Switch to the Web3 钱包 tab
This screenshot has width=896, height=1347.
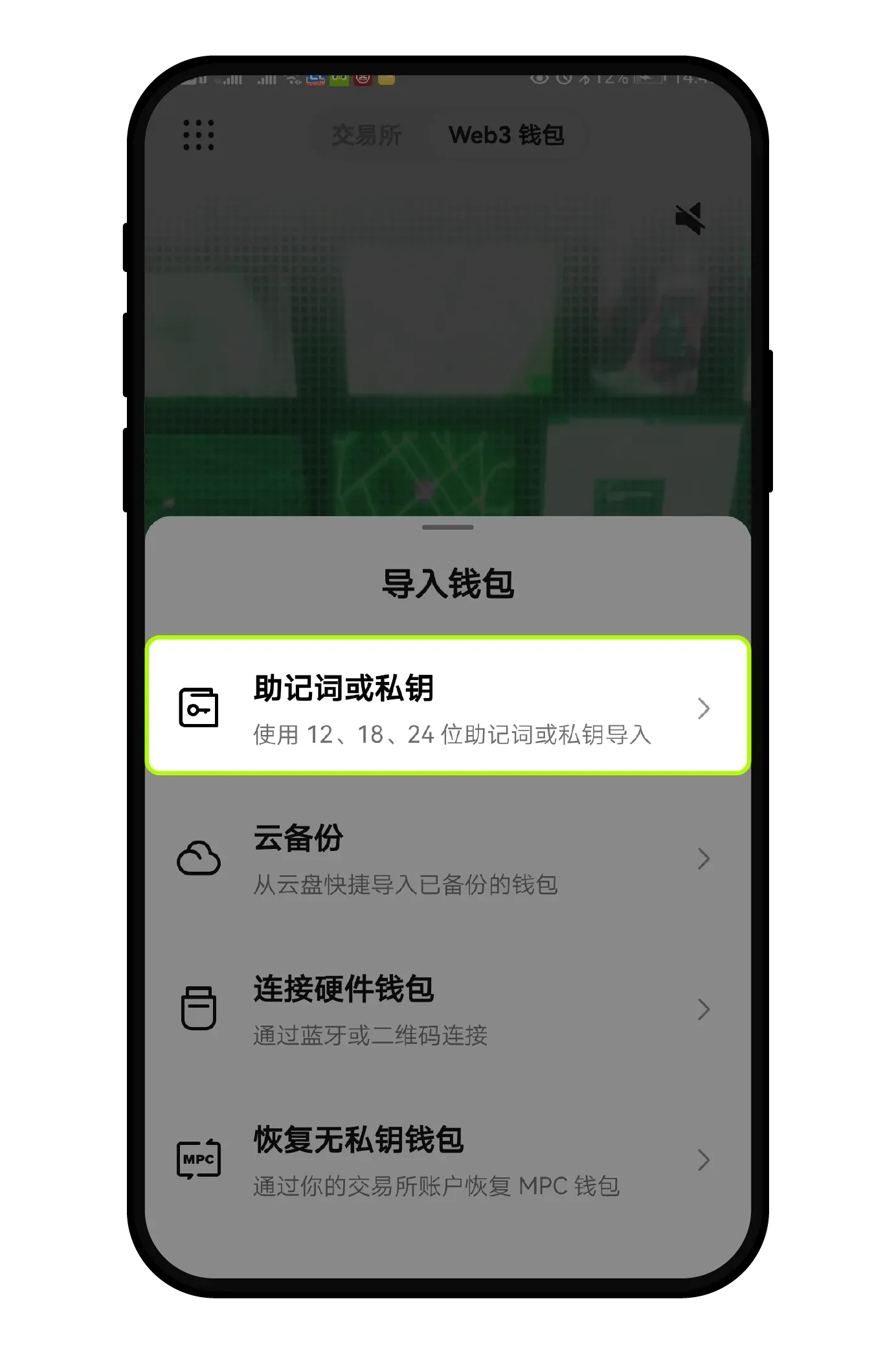(x=506, y=135)
